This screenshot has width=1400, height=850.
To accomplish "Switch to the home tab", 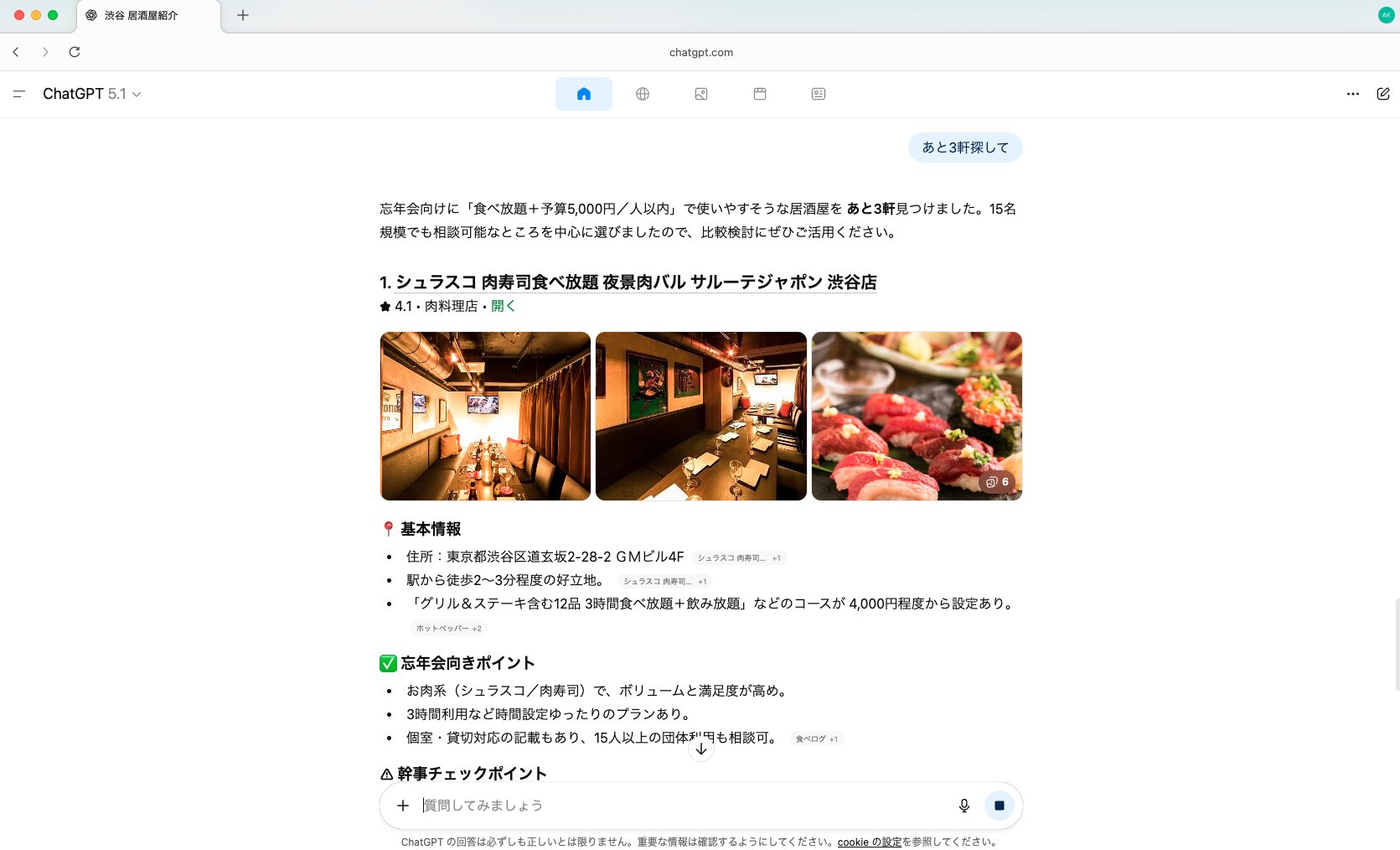I will click(x=583, y=94).
